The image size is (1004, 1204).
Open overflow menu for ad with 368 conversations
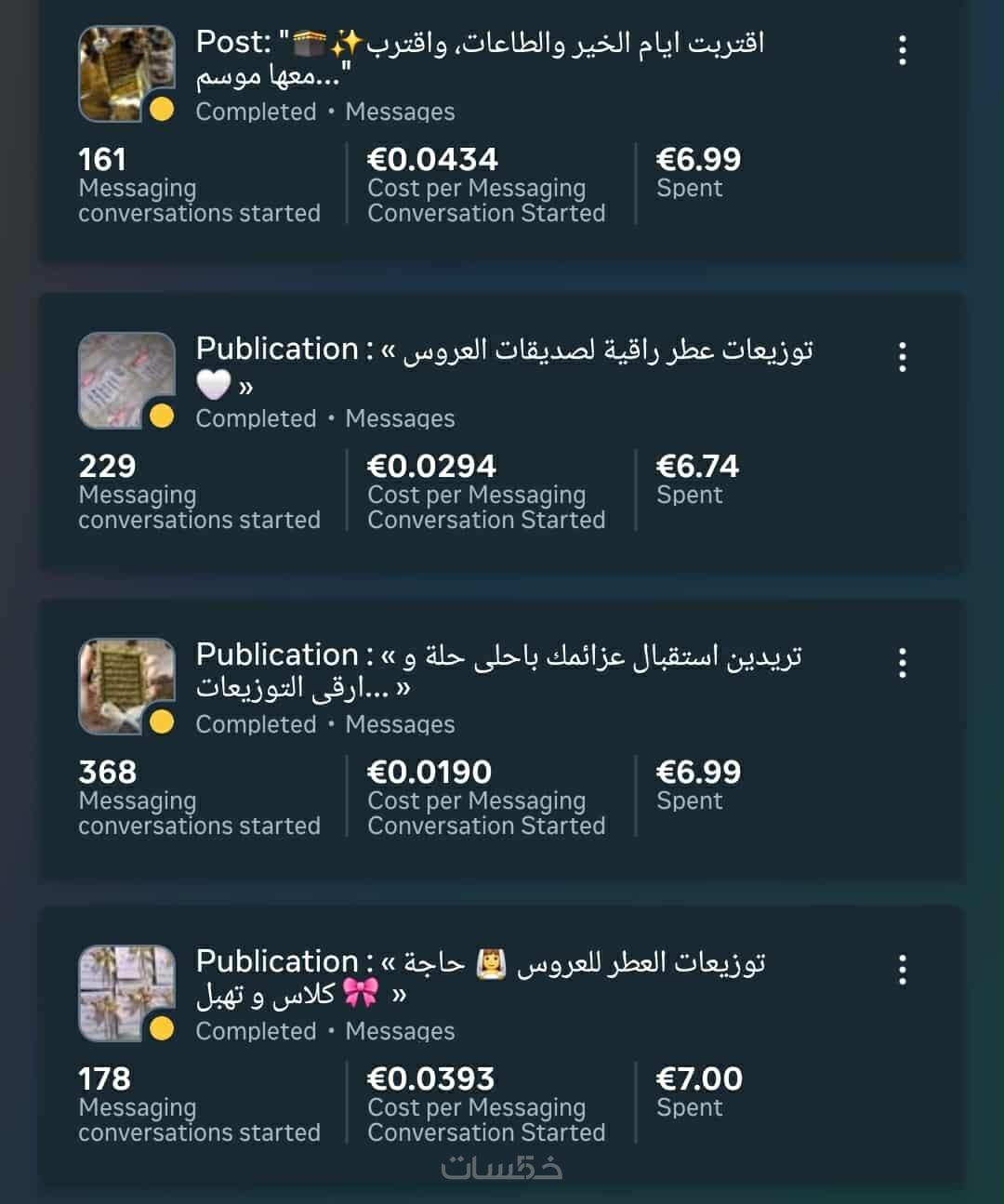(x=902, y=663)
